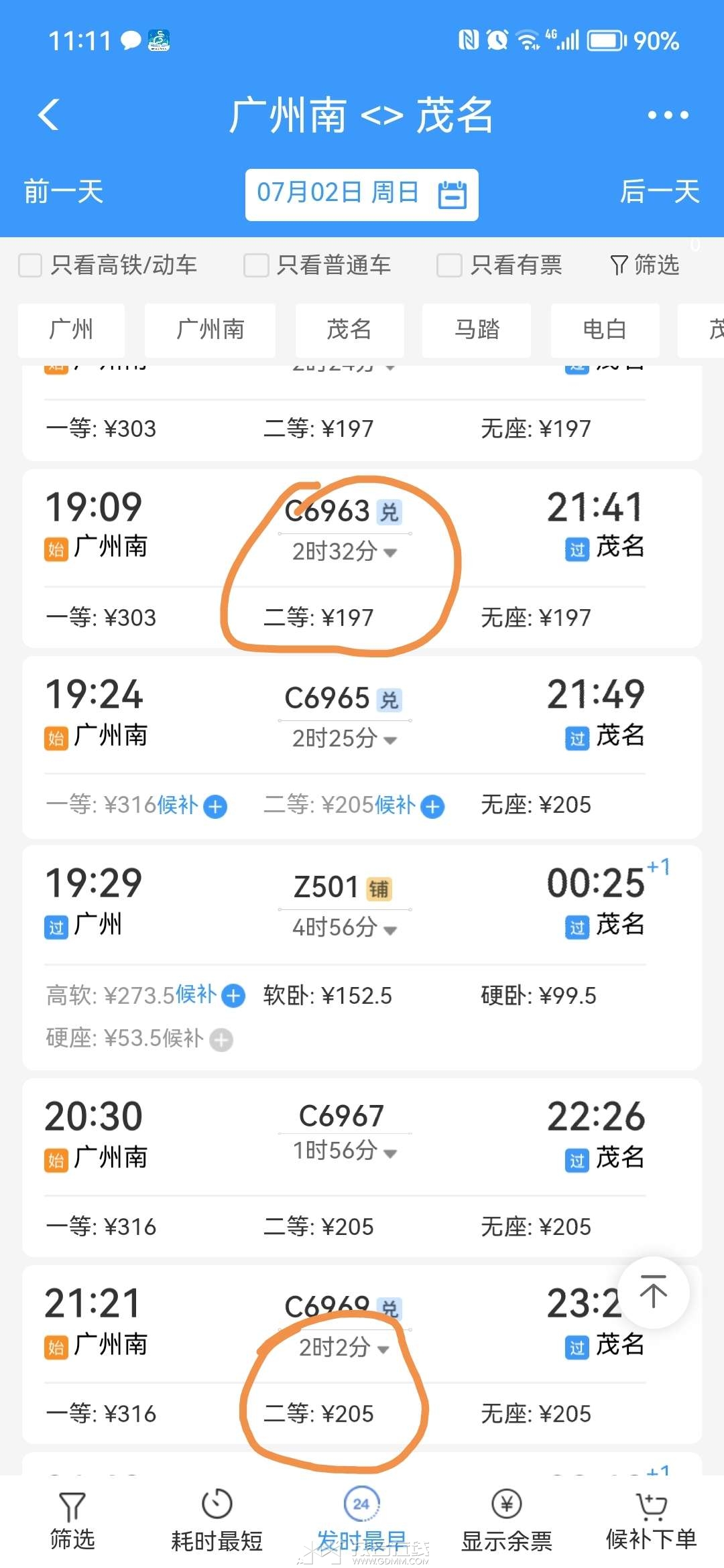
Task: Open train C6963 departing 19:09
Action: tap(362, 558)
